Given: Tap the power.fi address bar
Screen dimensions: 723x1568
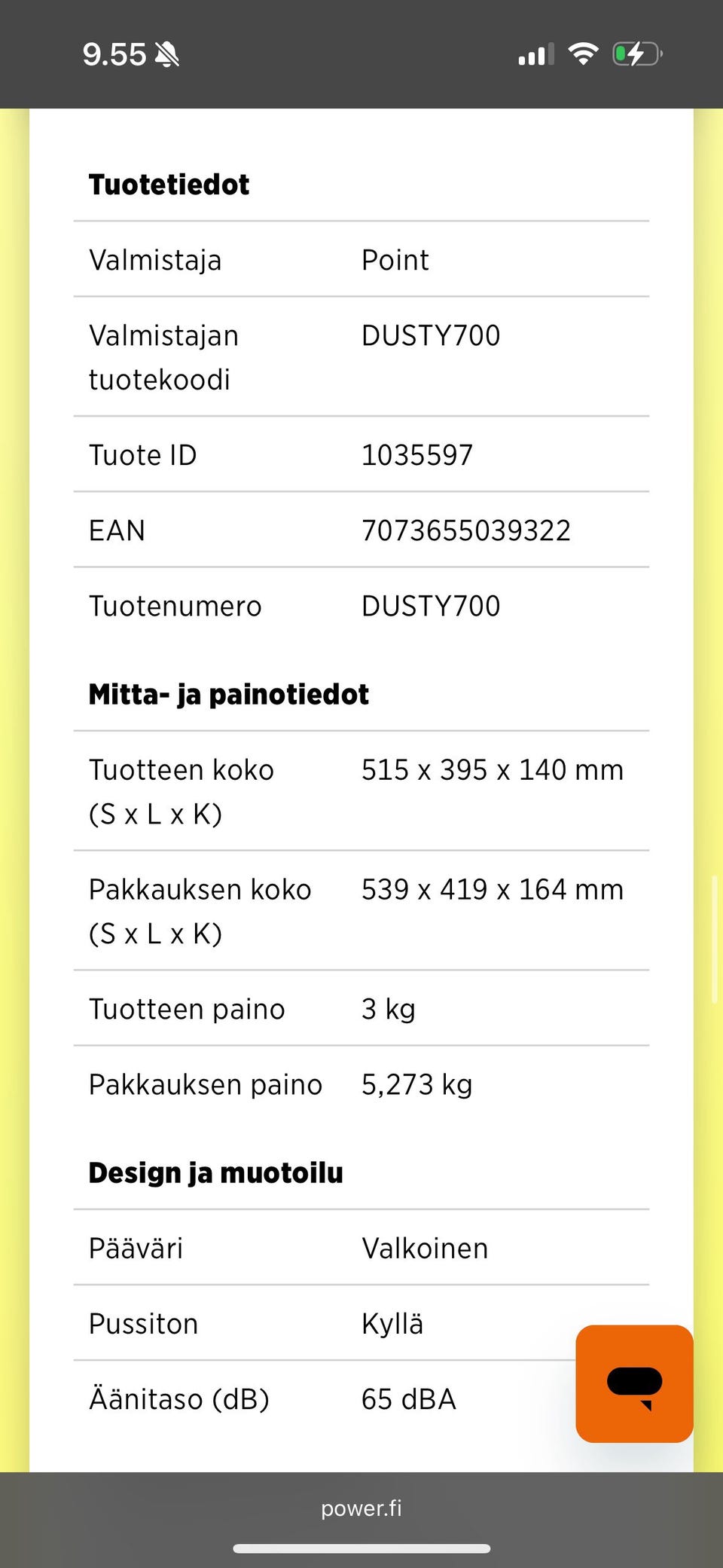Looking at the screenshot, I should coord(361,1508).
